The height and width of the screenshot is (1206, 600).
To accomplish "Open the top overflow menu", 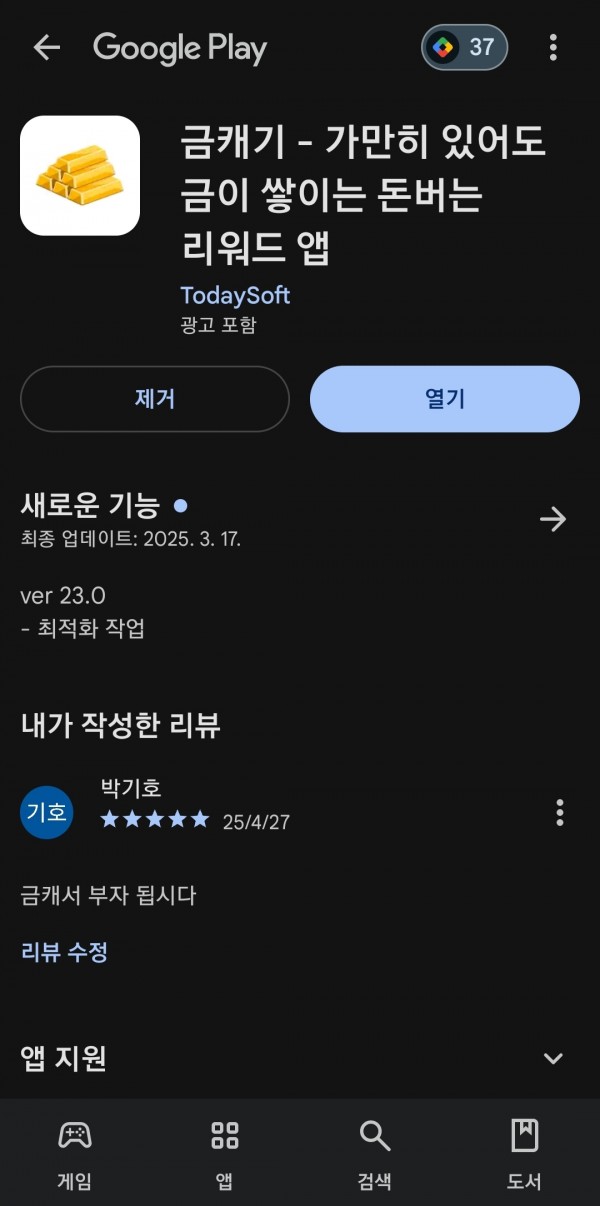I will coord(553,47).
